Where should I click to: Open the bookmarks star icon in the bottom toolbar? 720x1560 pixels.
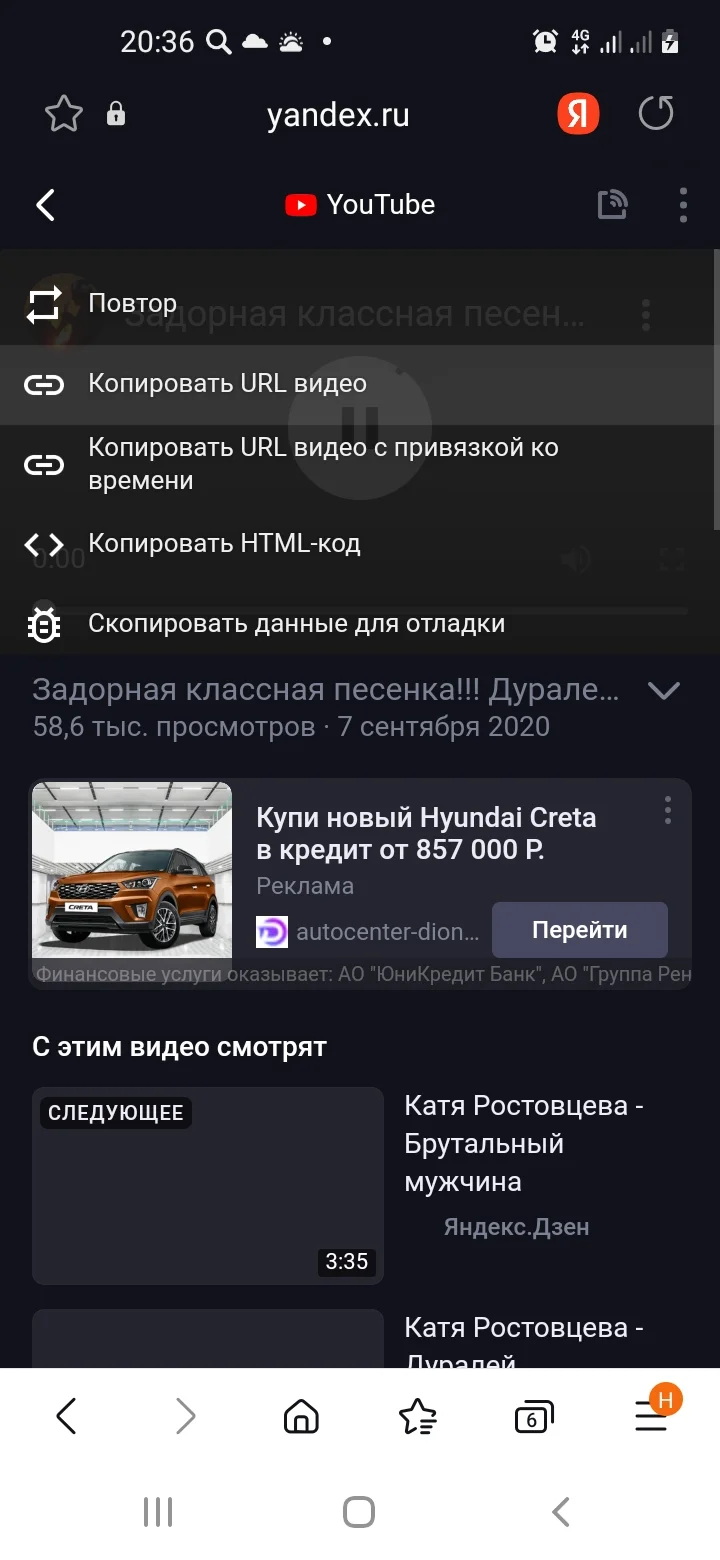click(x=418, y=1416)
